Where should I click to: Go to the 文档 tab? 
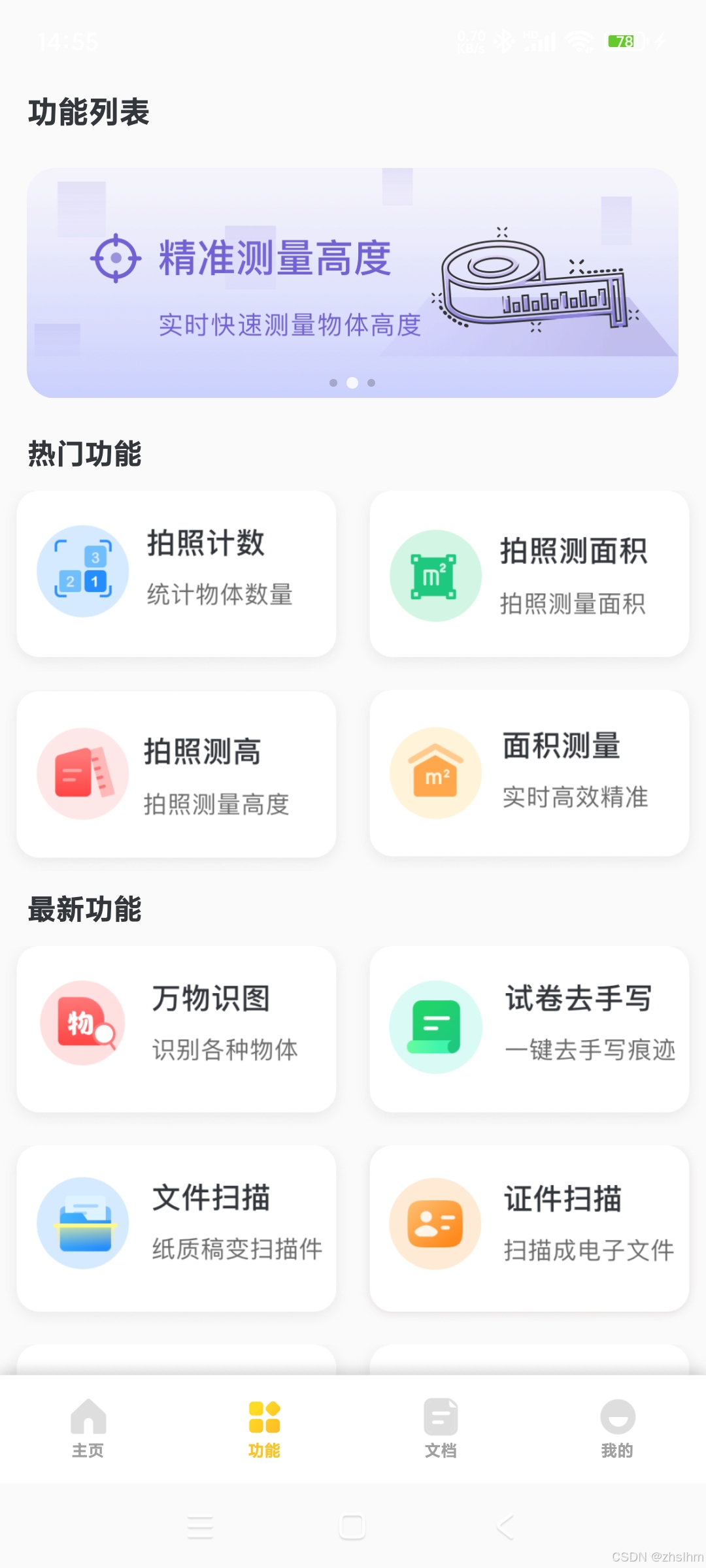tap(441, 1429)
